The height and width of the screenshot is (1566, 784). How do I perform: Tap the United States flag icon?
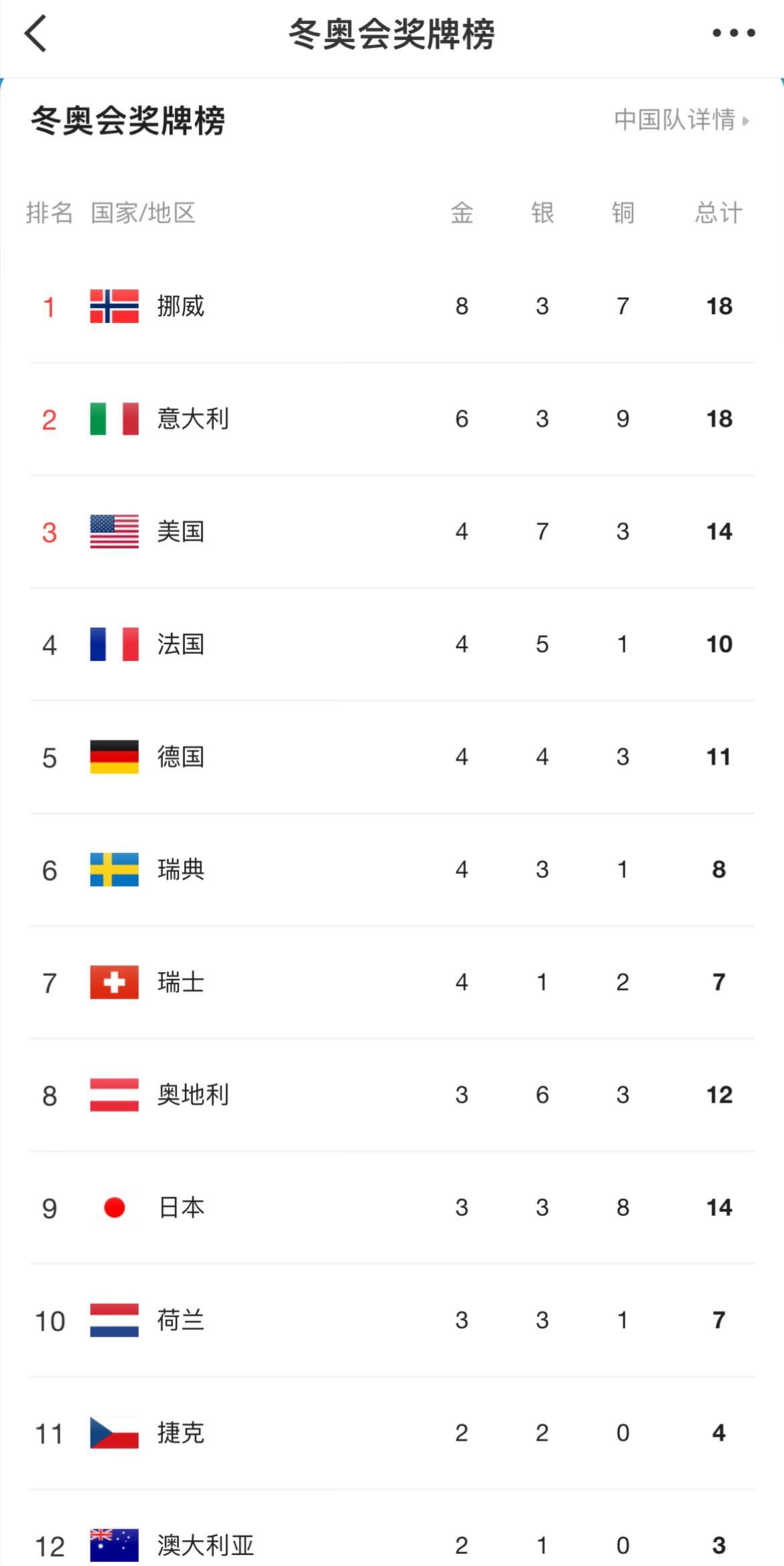pos(114,531)
